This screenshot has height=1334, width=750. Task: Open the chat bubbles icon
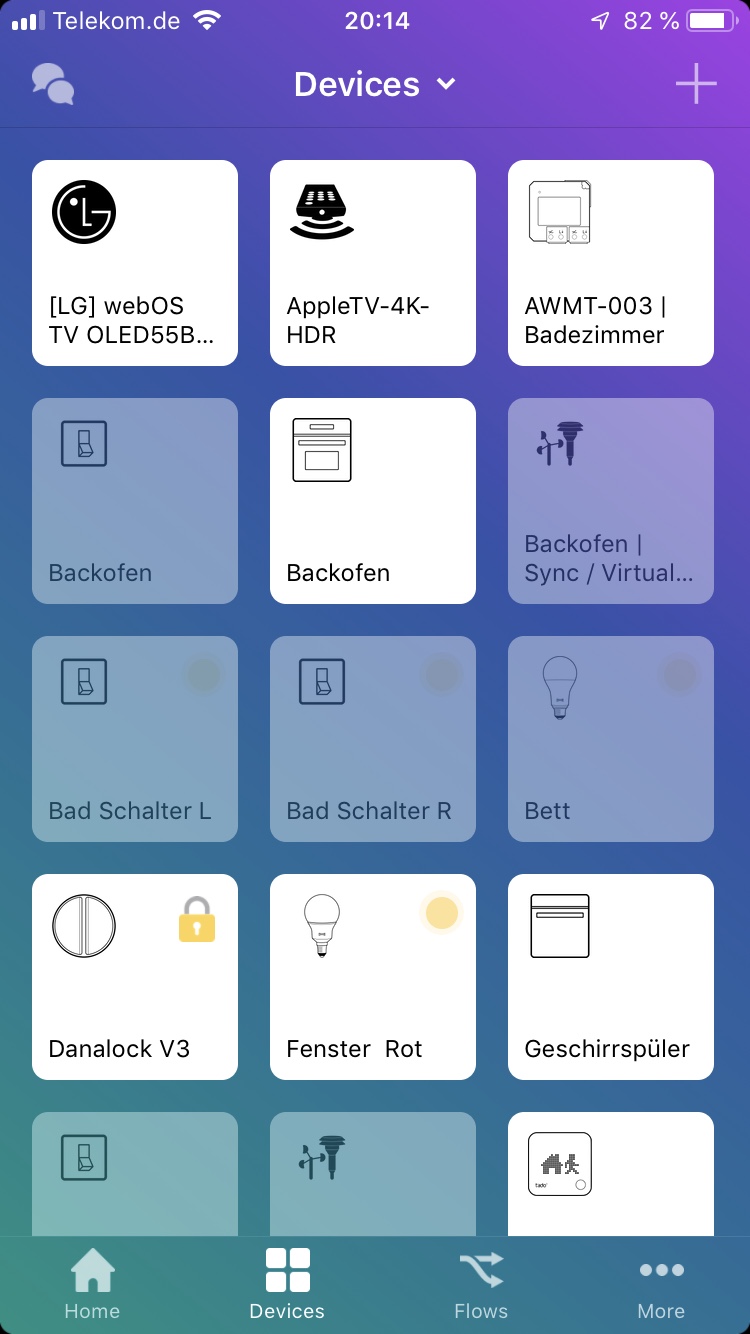pyautogui.click(x=53, y=85)
